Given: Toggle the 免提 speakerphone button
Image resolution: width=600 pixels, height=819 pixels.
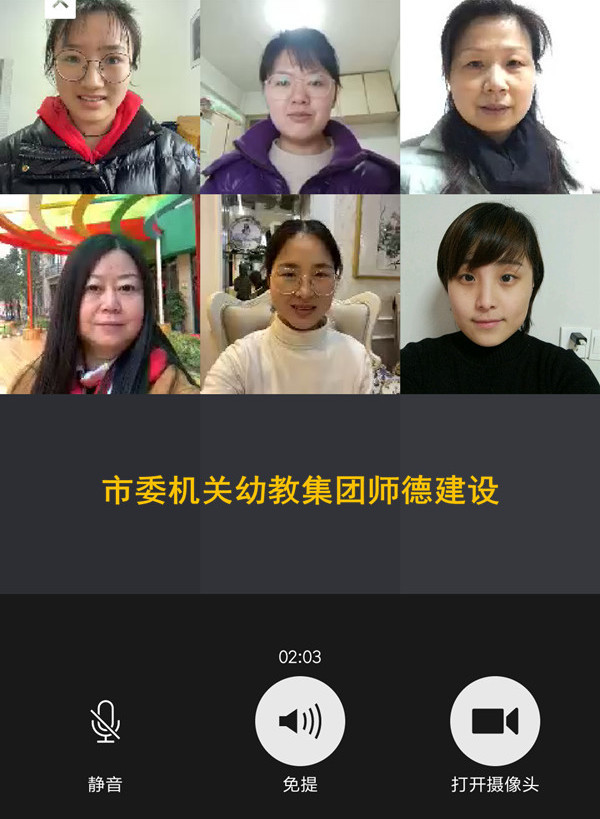Looking at the screenshot, I should point(300,721).
